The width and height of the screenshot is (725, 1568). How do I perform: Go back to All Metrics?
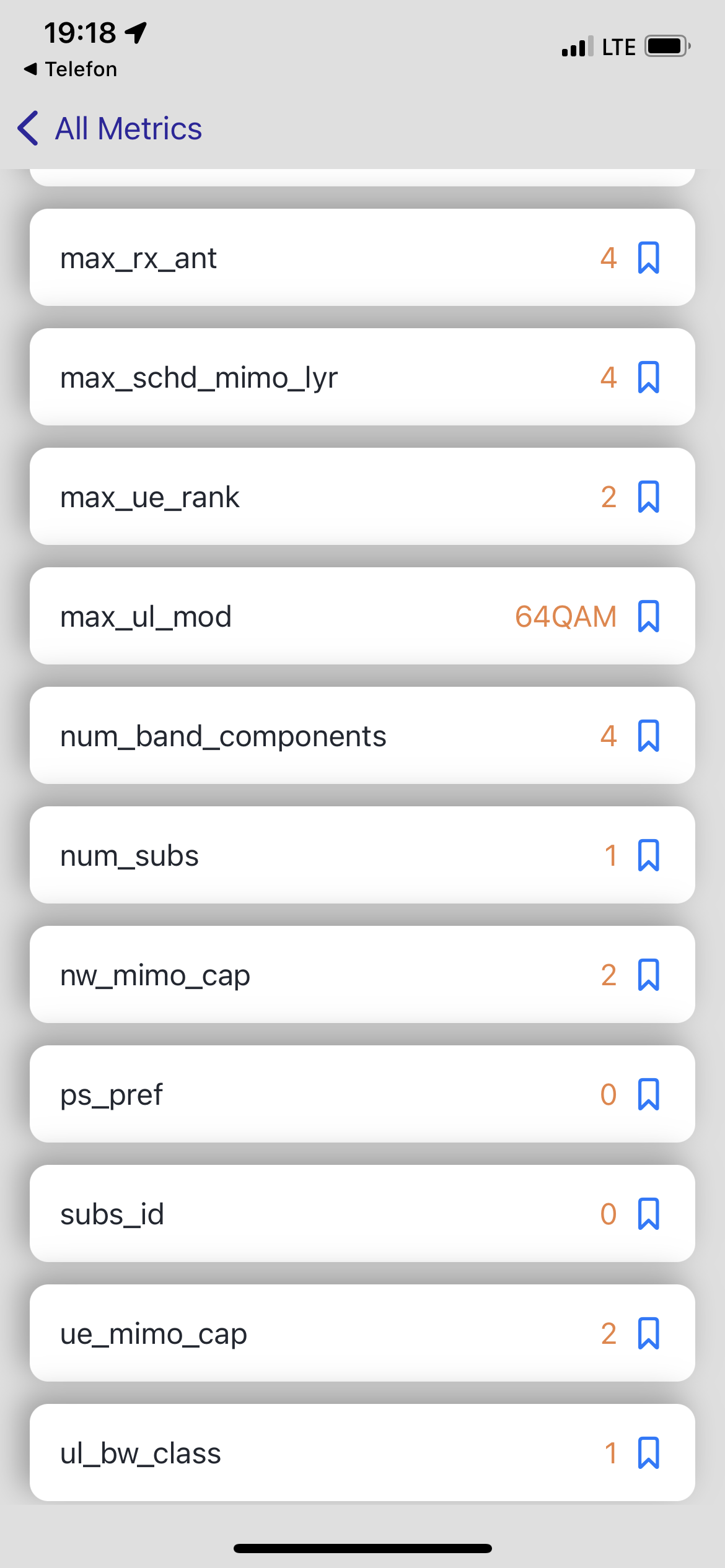[x=110, y=128]
